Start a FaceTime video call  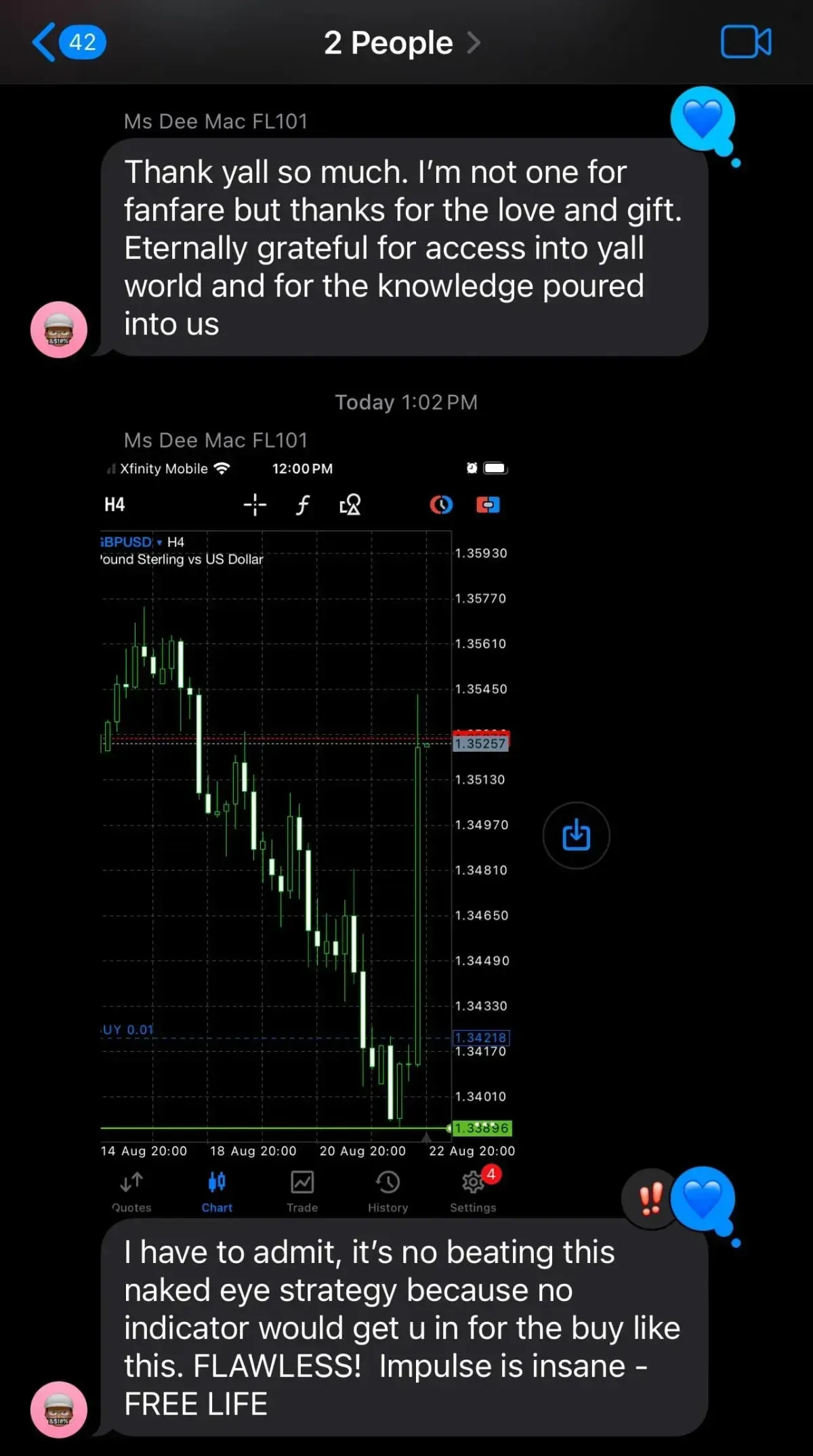pos(746,42)
